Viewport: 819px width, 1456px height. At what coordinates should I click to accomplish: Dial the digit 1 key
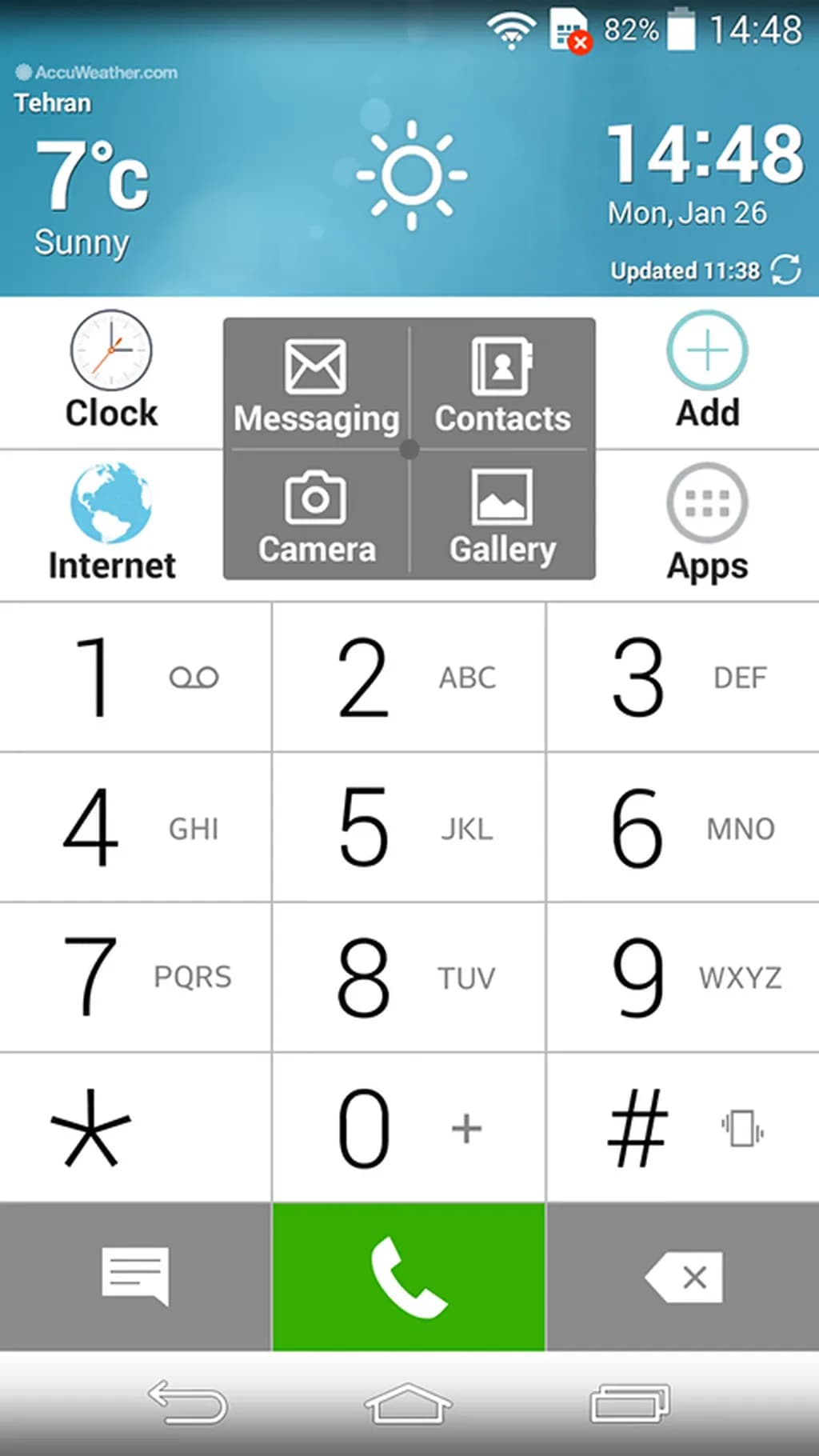(x=136, y=677)
